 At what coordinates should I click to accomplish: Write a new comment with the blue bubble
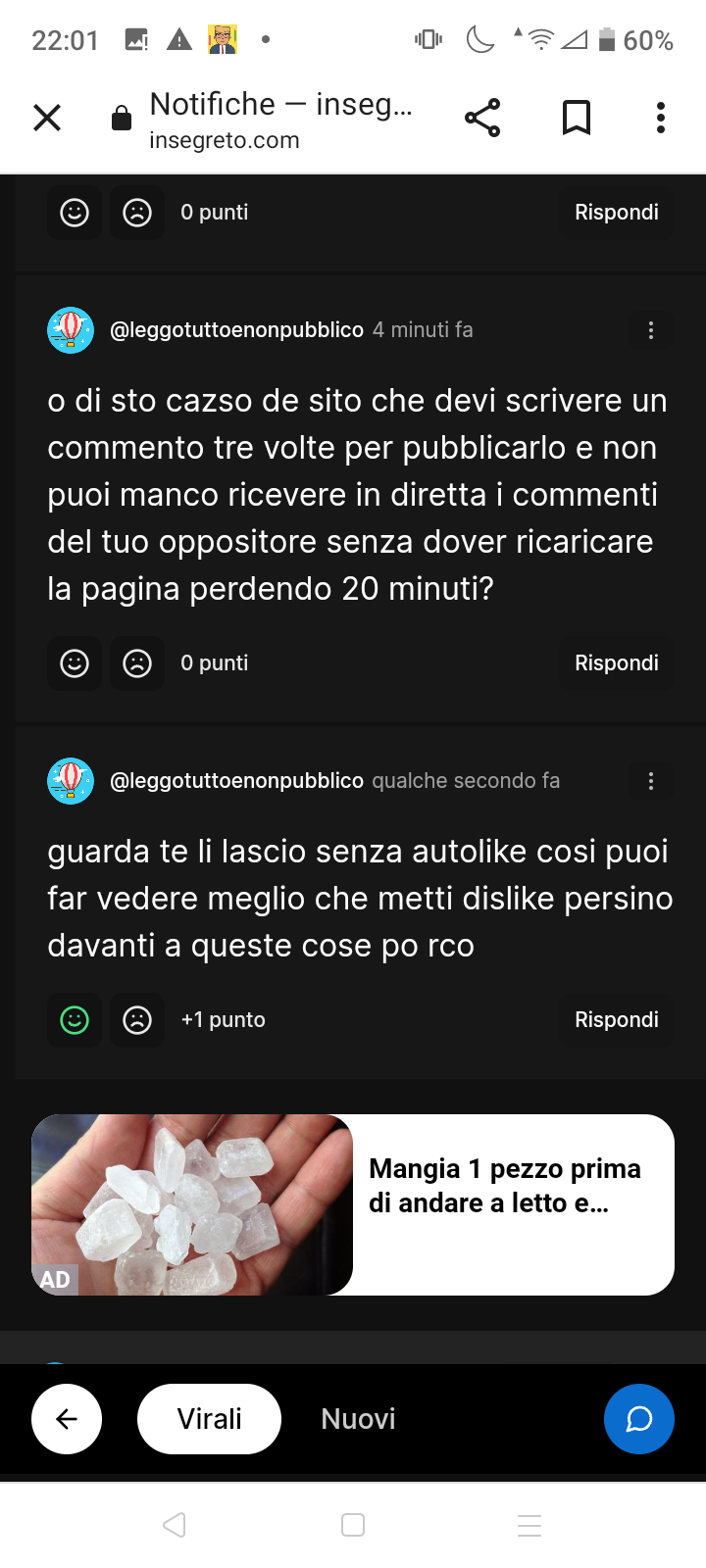click(639, 1419)
